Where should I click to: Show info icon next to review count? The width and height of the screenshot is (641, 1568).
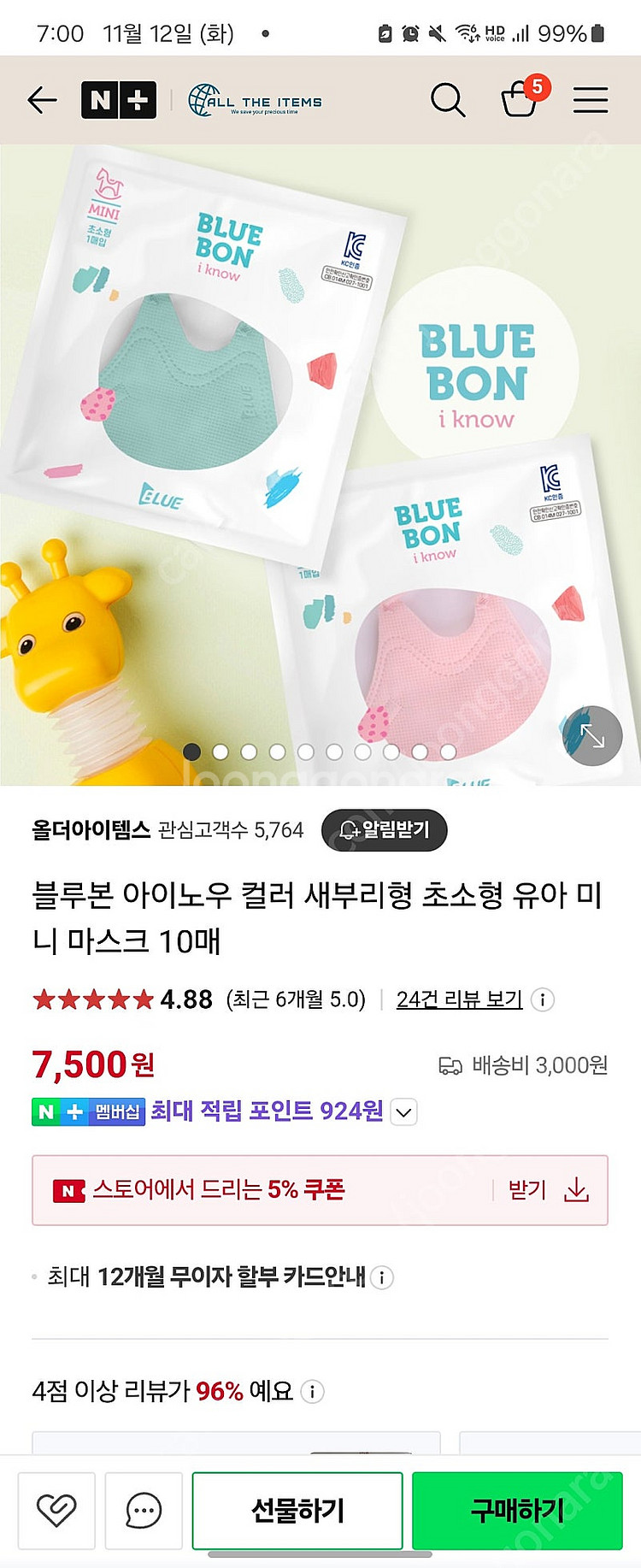coord(543,999)
